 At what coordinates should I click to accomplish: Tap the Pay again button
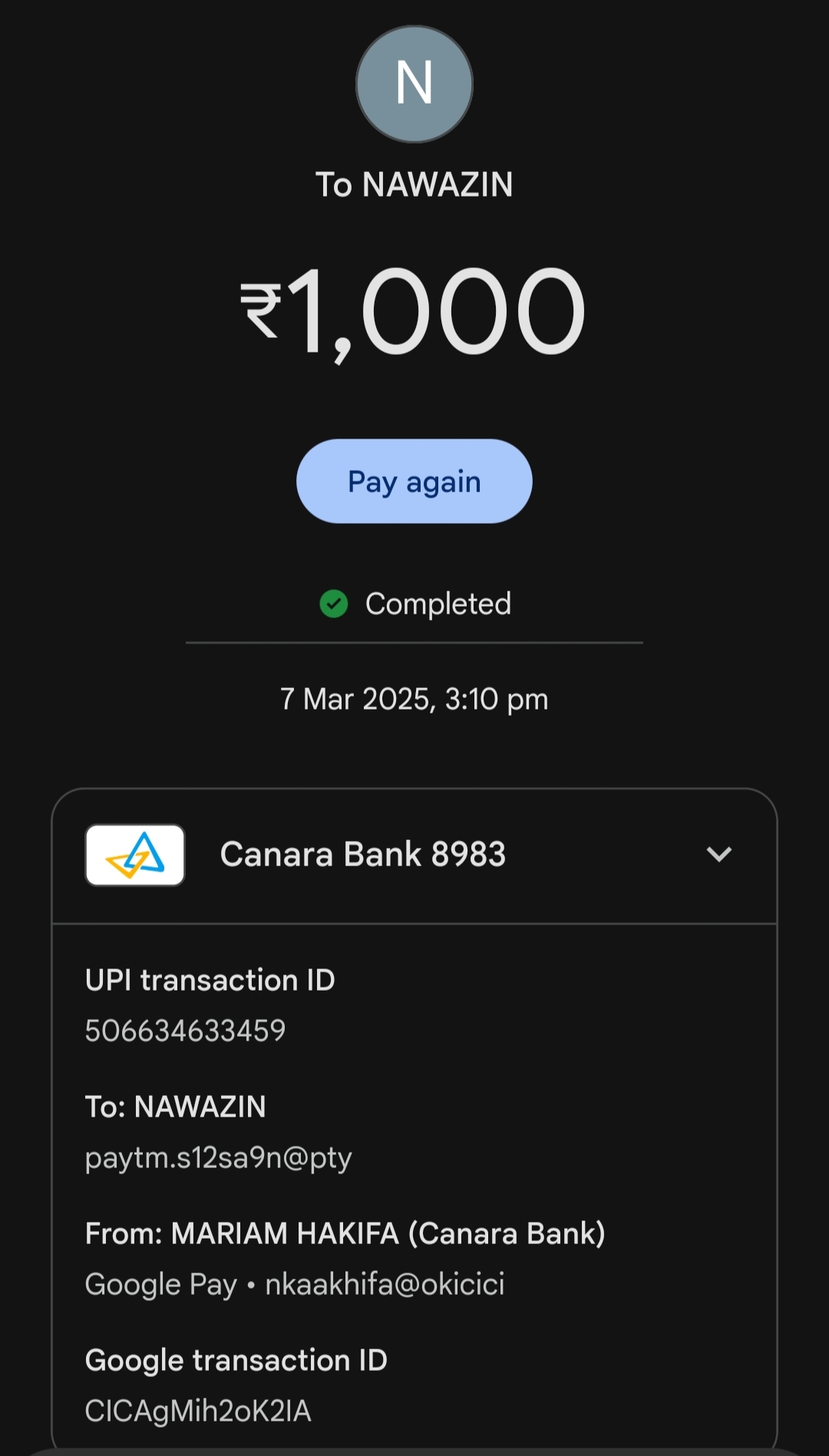click(x=414, y=481)
